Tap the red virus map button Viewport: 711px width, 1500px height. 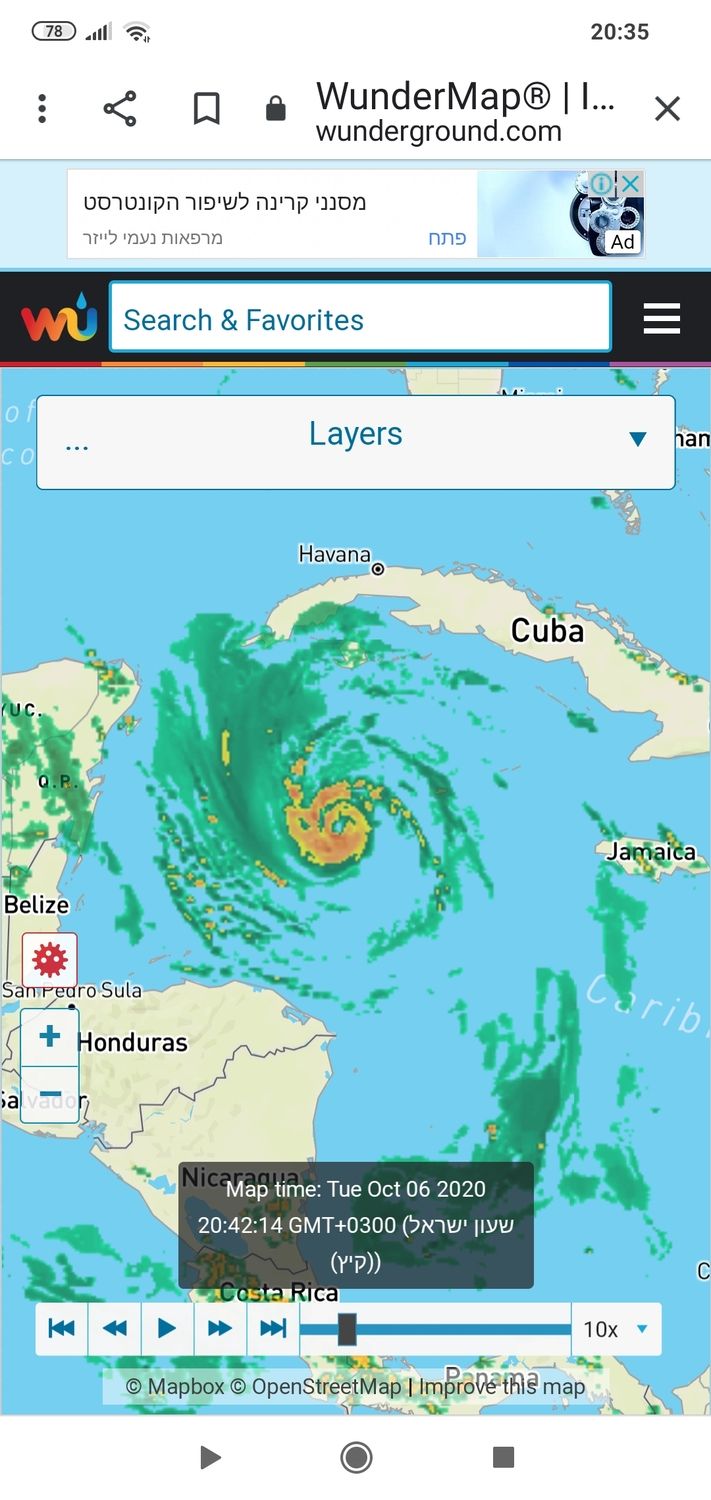tap(50, 961)
